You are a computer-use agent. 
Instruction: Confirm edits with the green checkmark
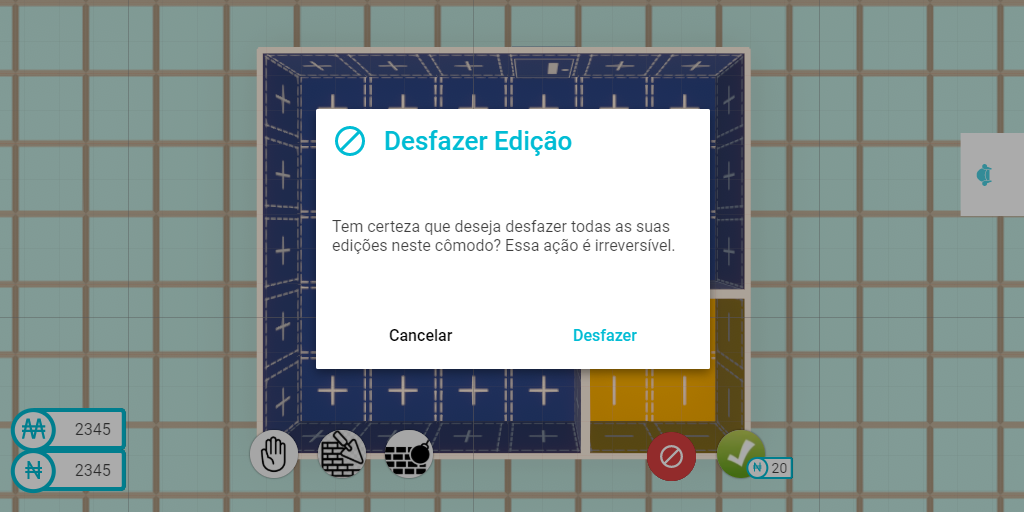[x=740, y=455]
